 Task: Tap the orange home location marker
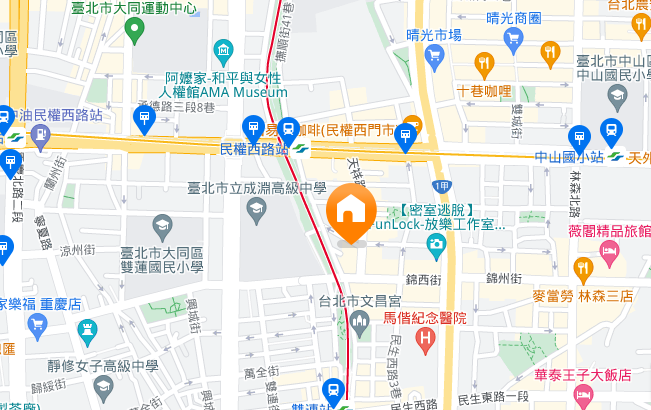pos(351,210)
